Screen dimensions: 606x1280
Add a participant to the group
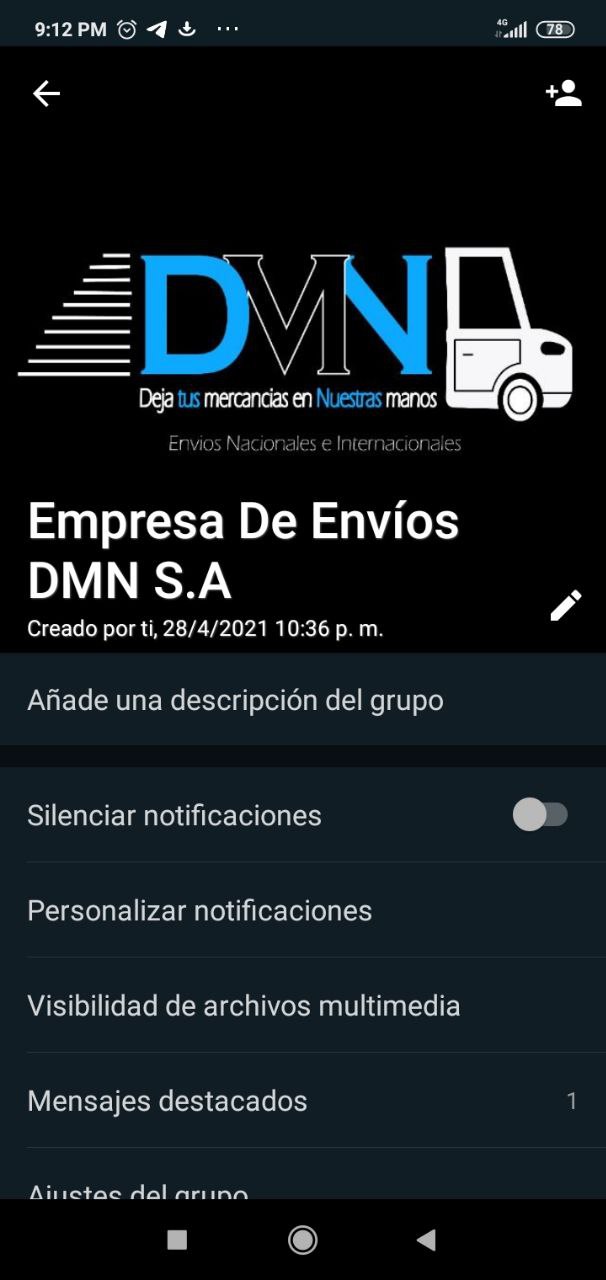pos(563,94)
